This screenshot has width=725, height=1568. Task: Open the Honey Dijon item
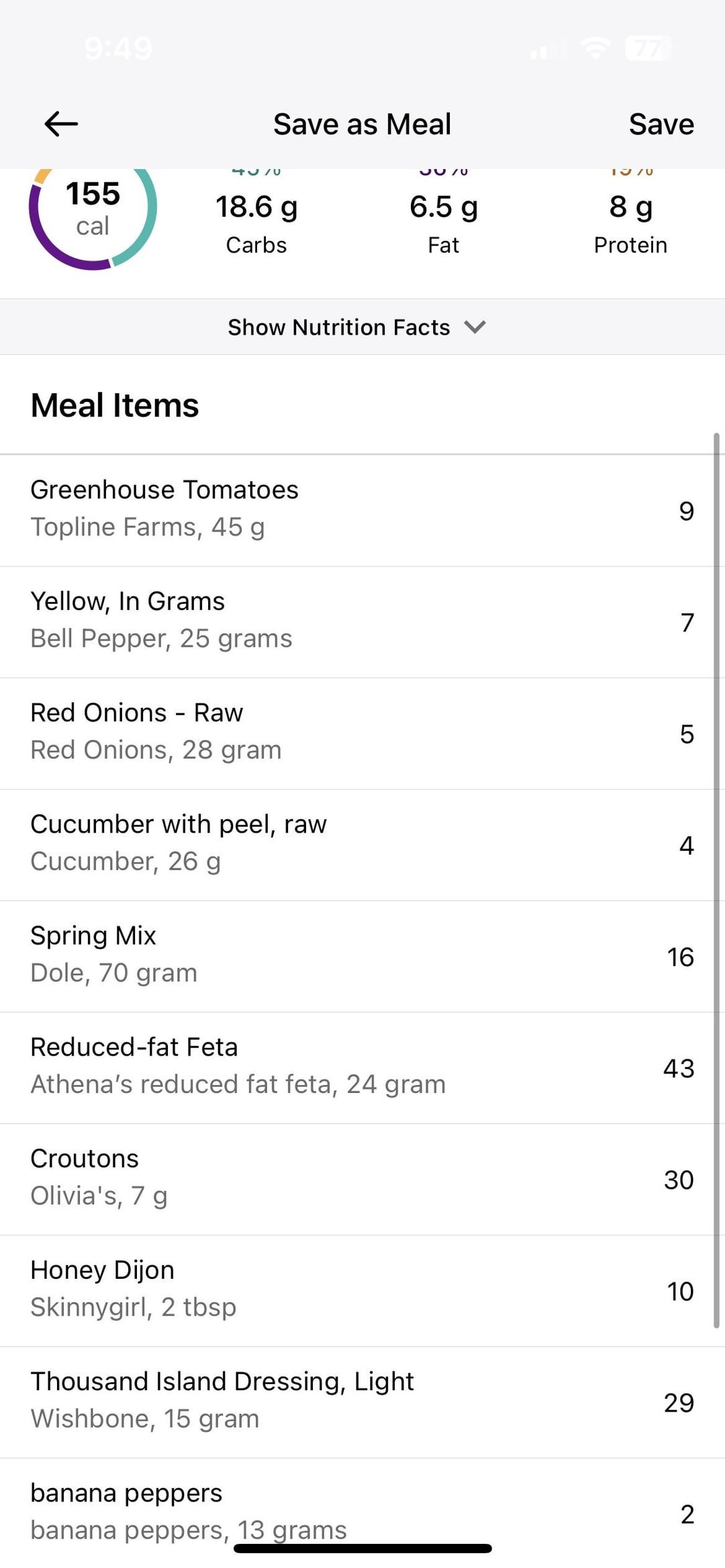coord(362,1290)
